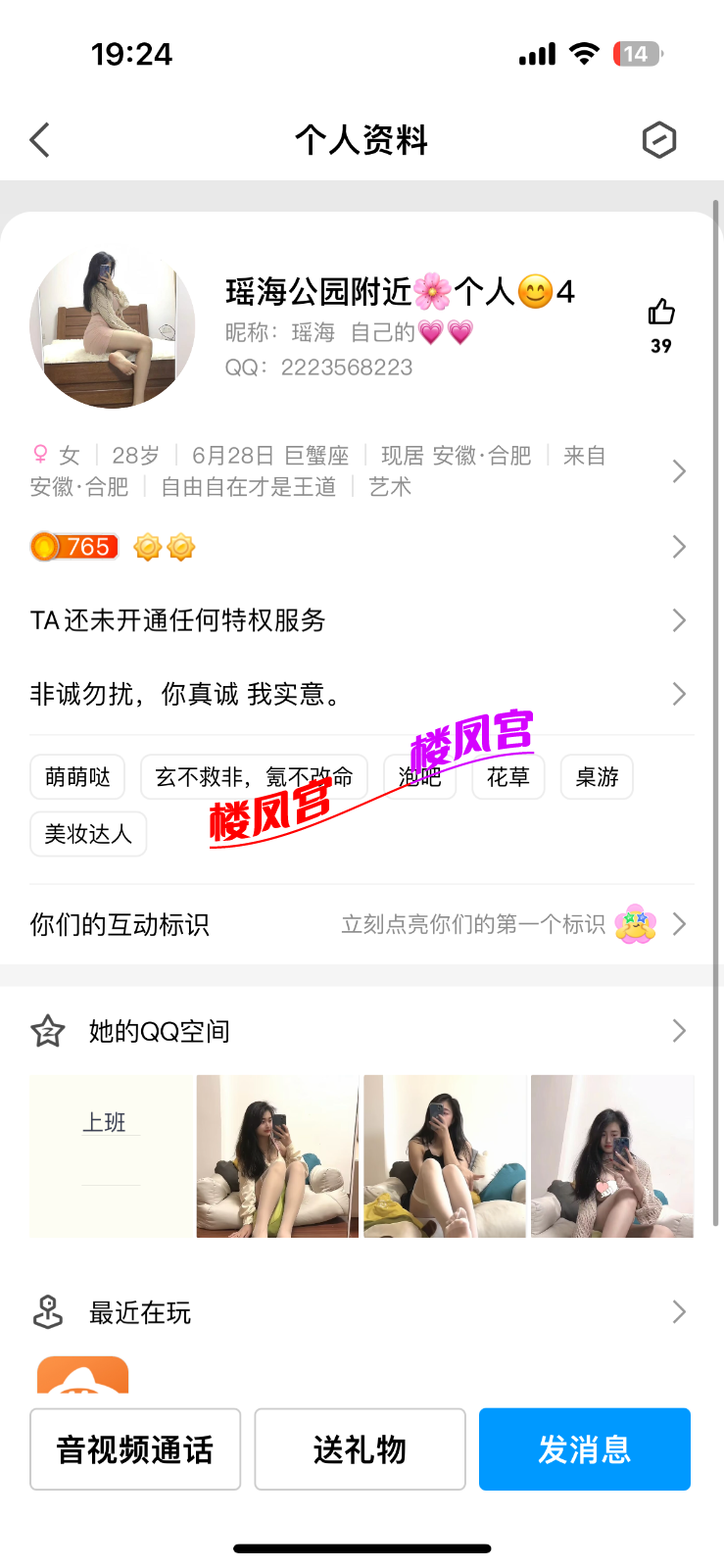
Task: Open the 上班 tile in QQ空间
Action: pos(112,1156)
